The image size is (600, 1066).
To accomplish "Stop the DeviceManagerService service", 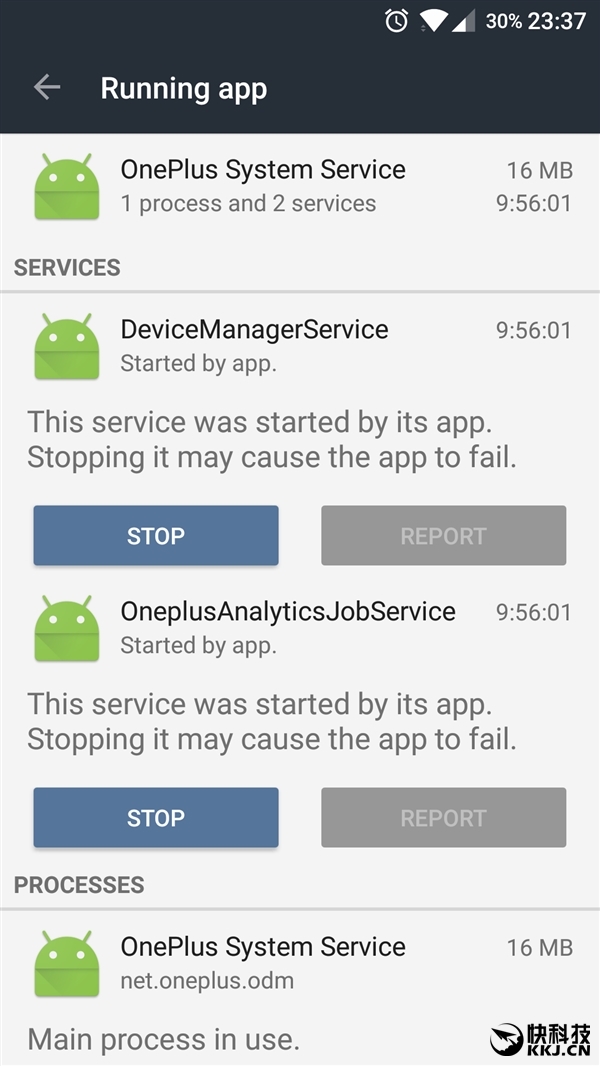I will [156, 536].
